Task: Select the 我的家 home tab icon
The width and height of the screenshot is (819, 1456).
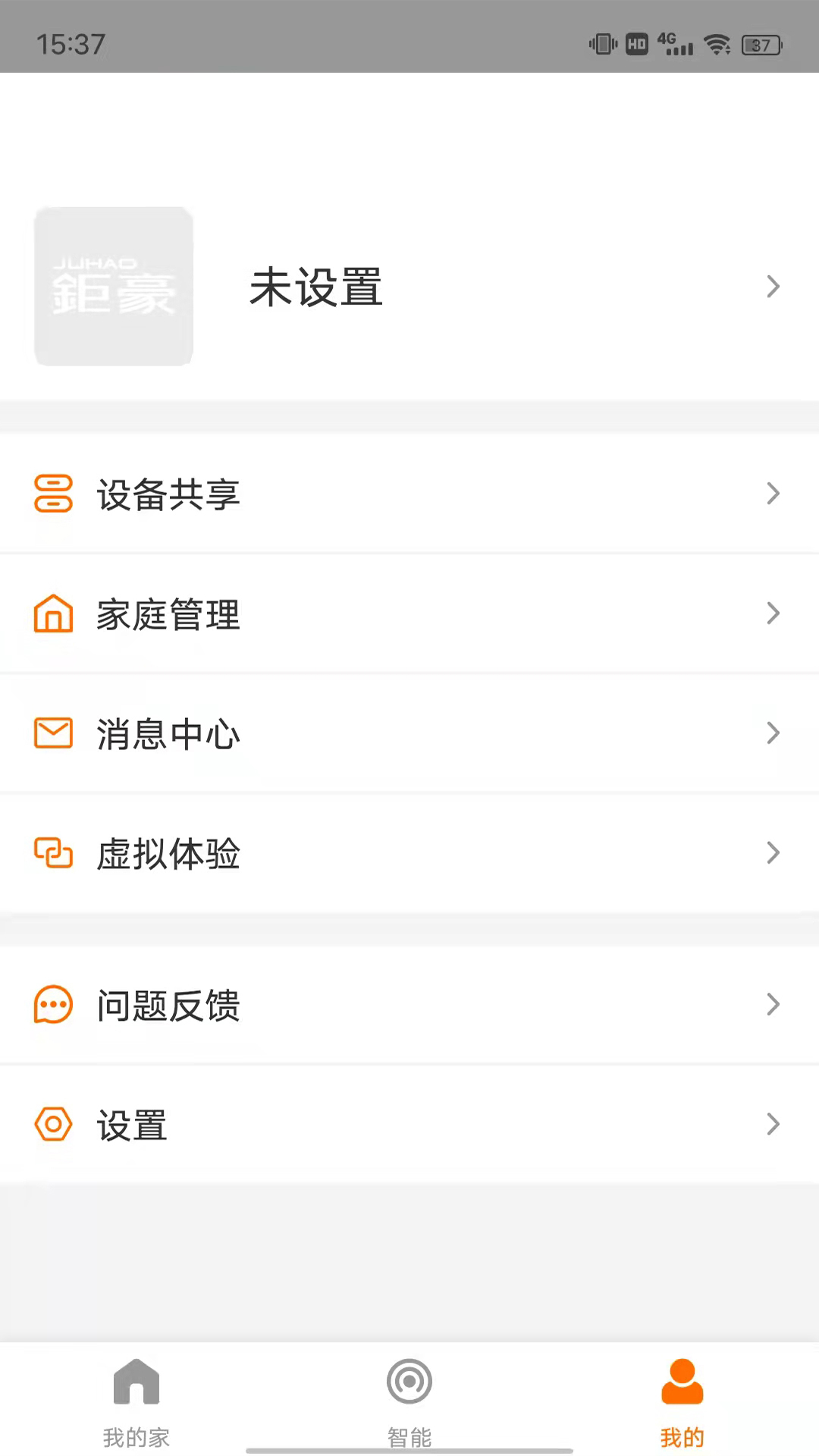Action: tap(136, 1382)
